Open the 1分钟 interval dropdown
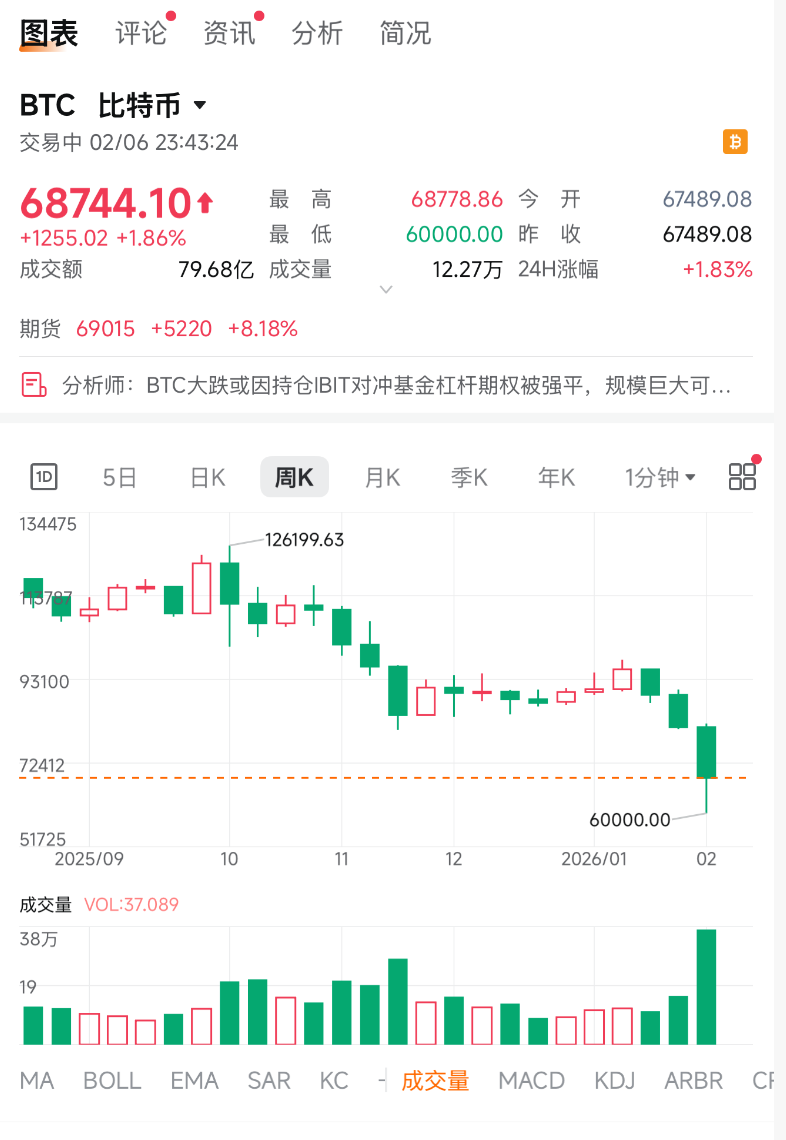This screenshot has height=1140, width=786. tap(660, 477)
